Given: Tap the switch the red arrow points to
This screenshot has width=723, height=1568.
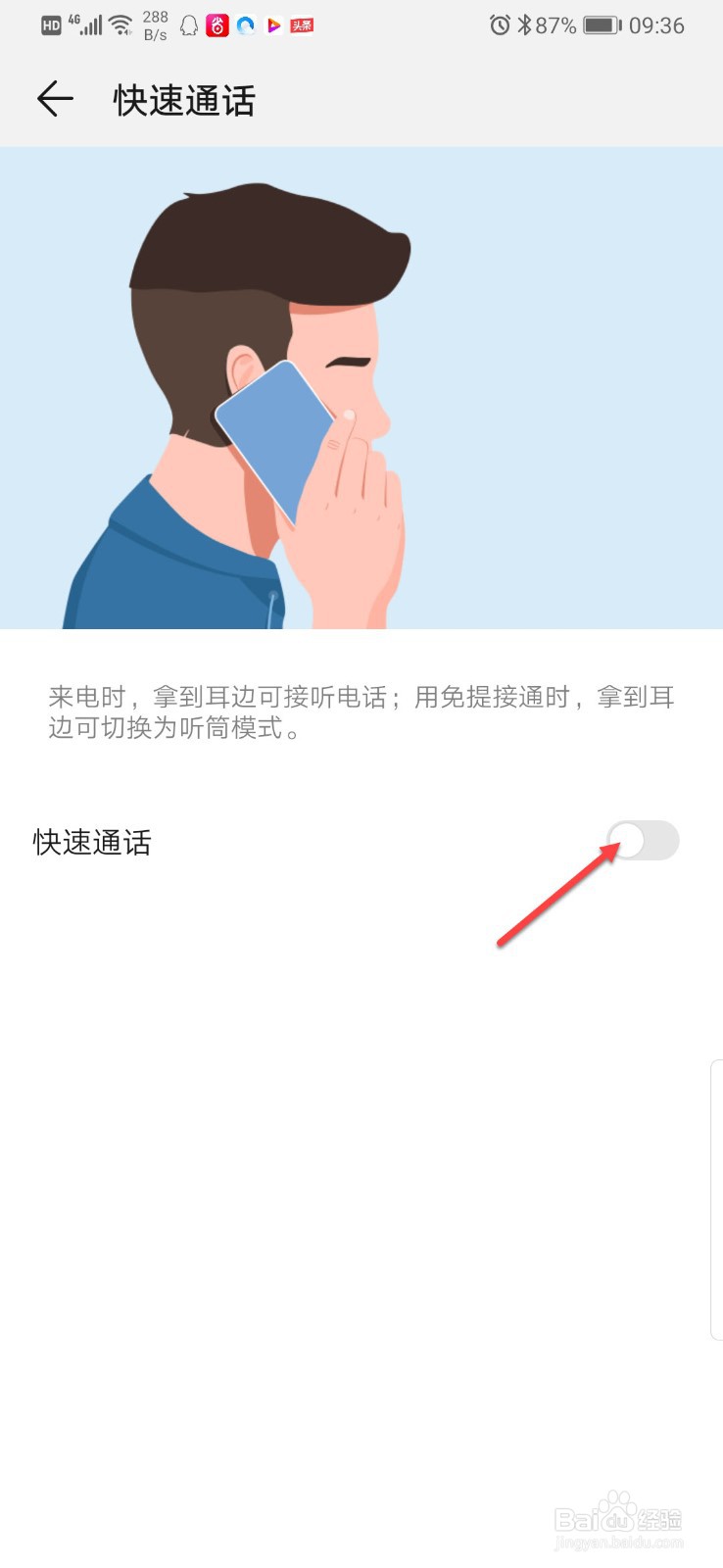Looking at the screenshot, I should tap(646, 841).
